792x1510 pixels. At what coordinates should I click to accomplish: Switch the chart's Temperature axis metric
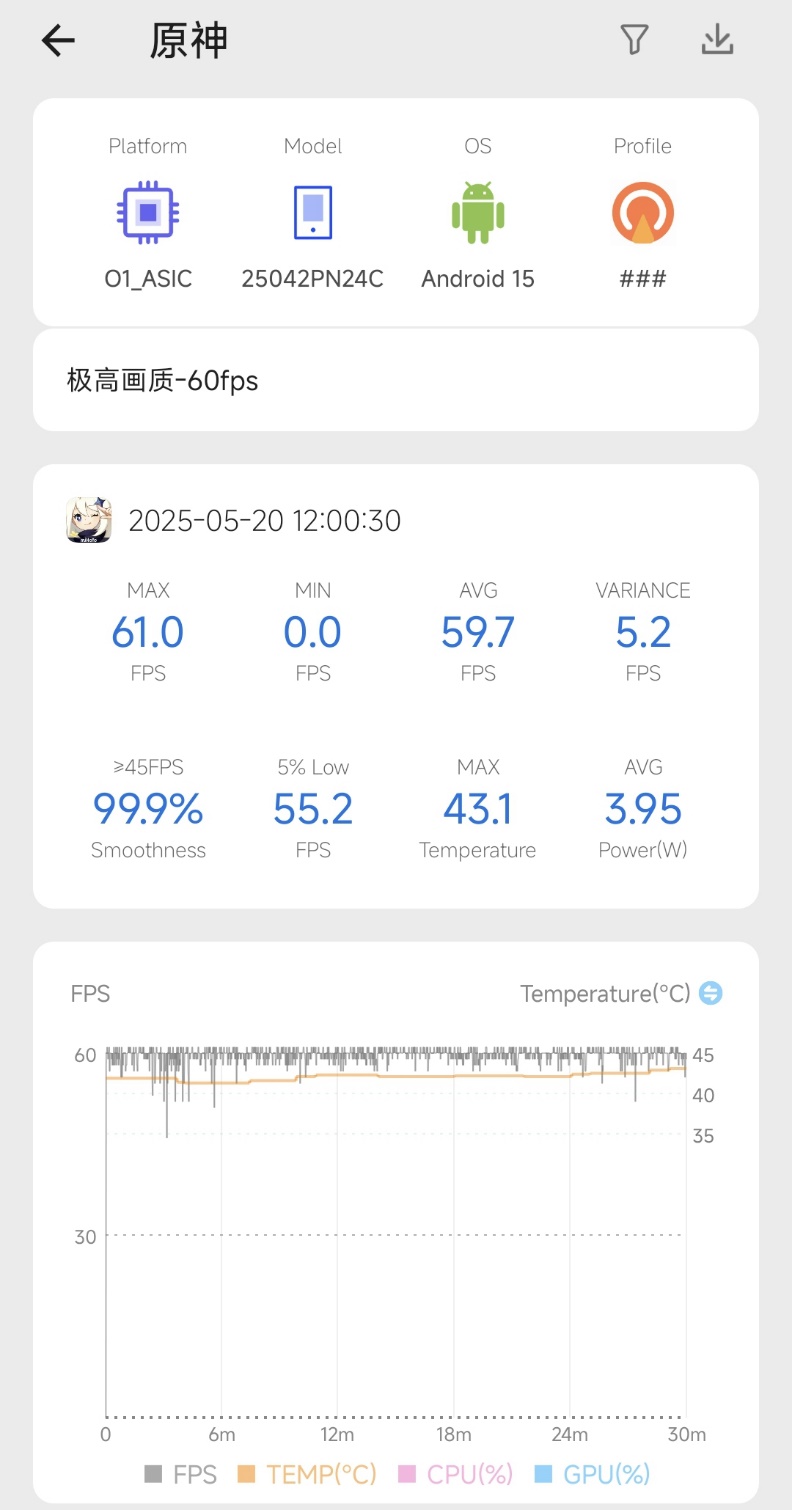(x=710, y=993)
